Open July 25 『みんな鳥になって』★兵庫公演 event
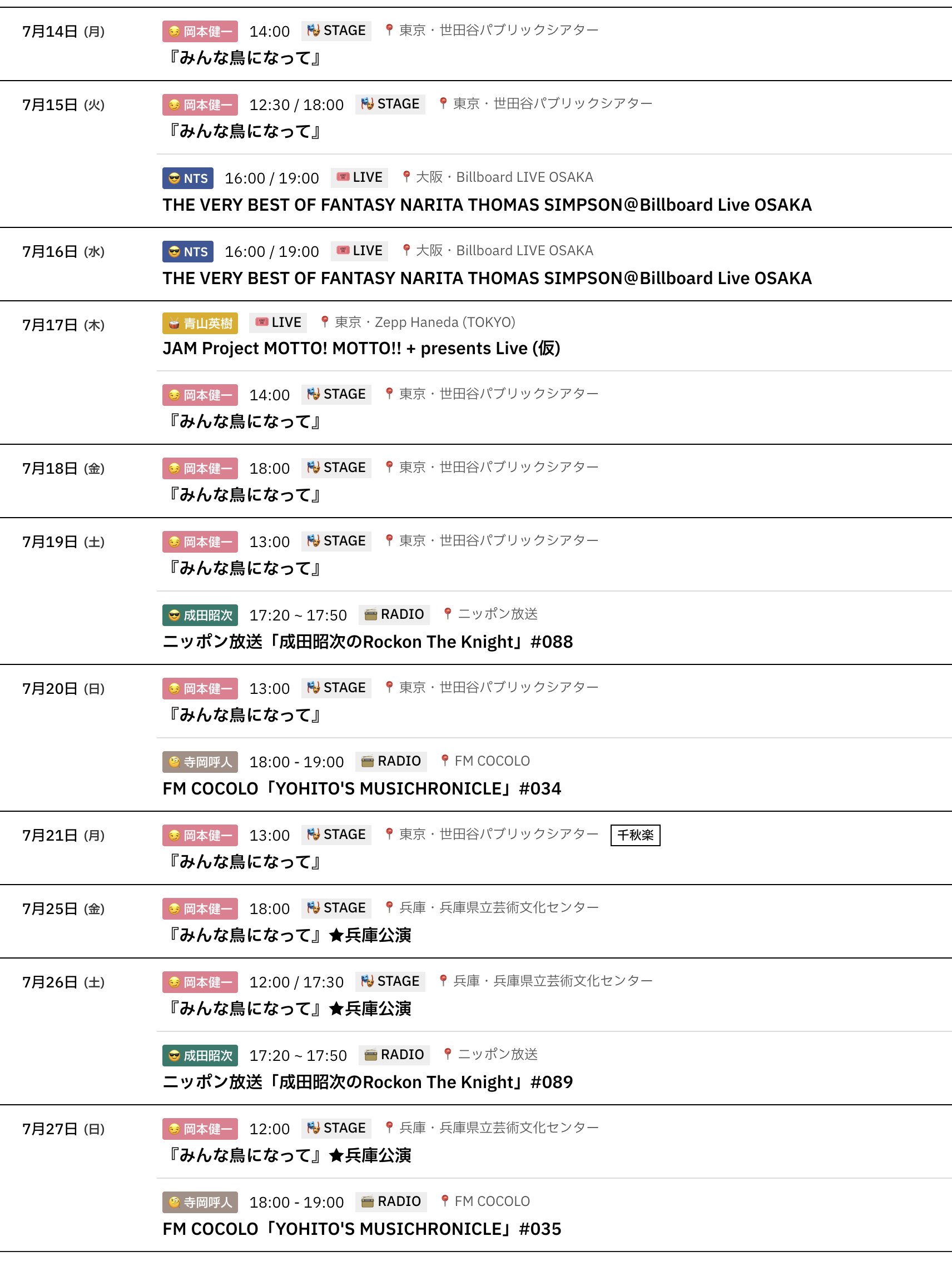 pyautogui.click(x=287, y=936)
